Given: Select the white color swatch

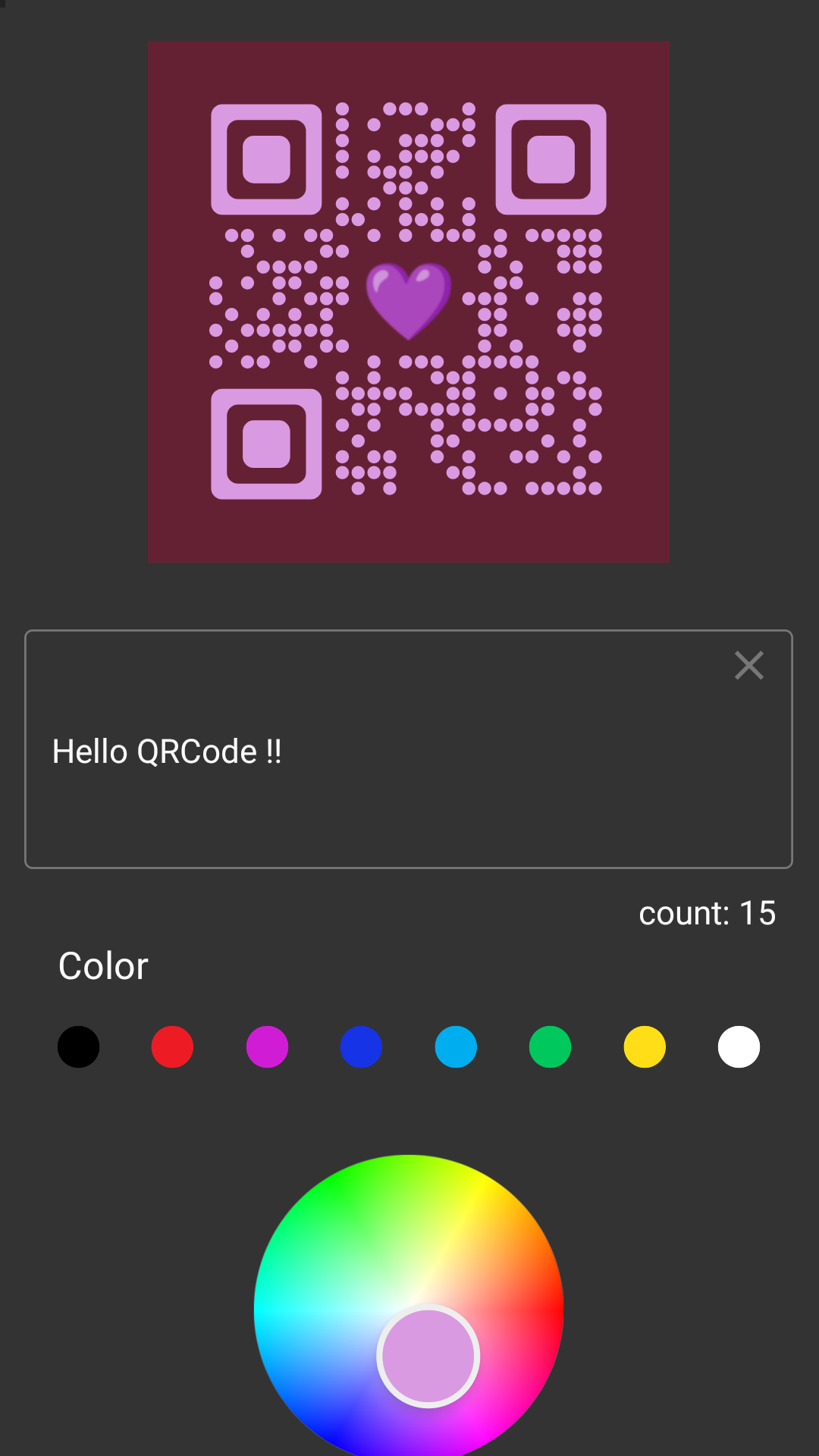Looking at the screenshot, I should pos(738,1046).
